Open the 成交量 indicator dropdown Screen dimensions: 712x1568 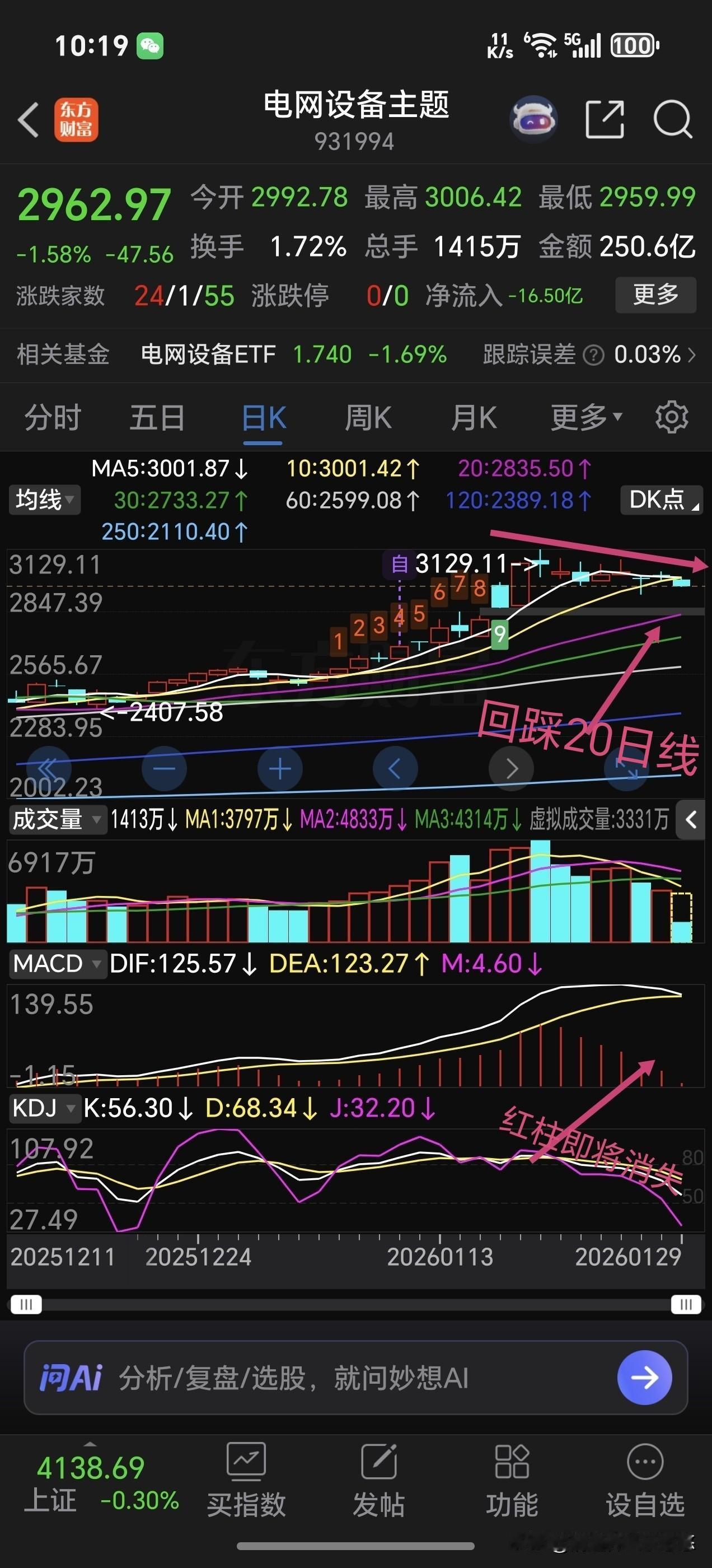(57, 820)
